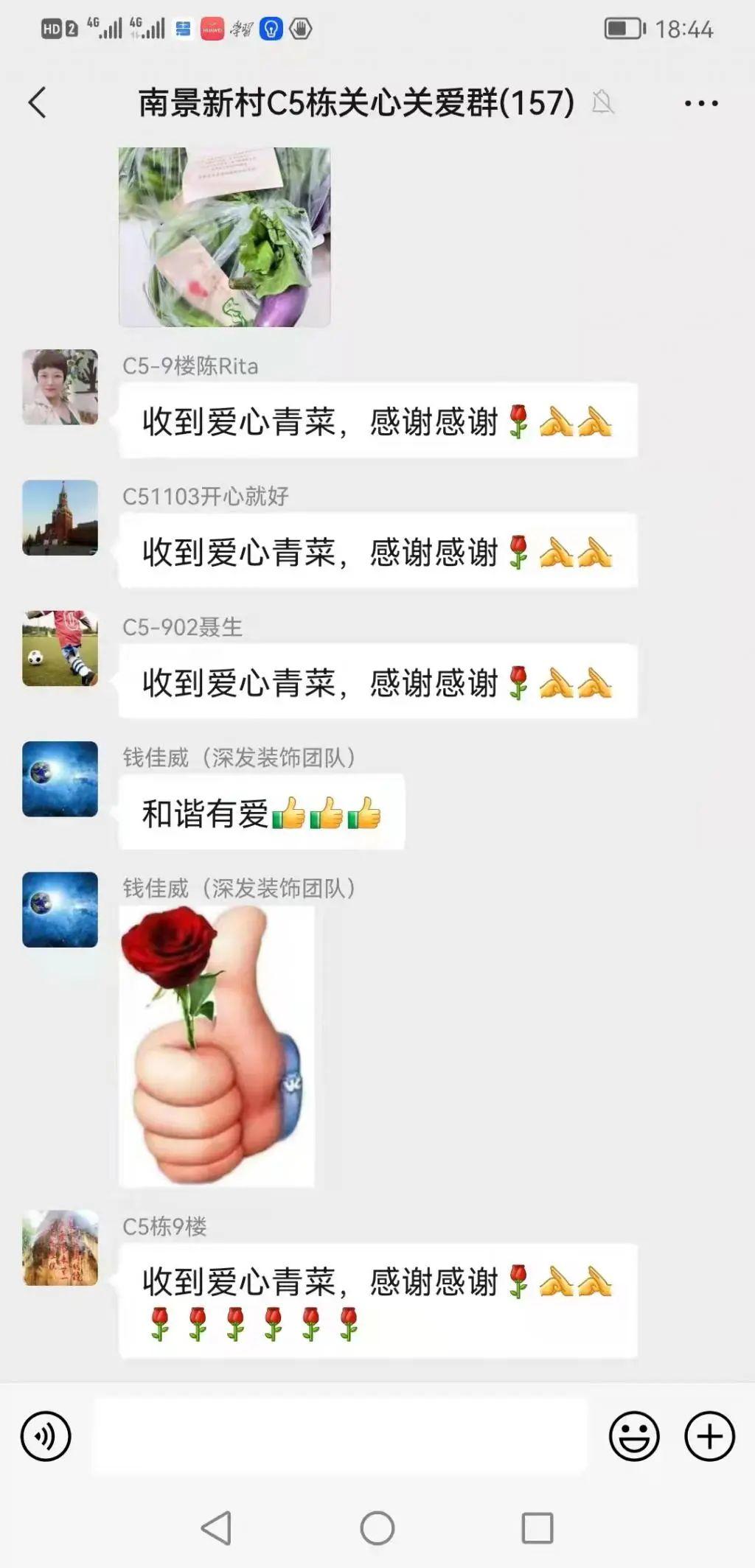The image size is (755, 1568).
Task: Open C5-902聂生's profile avatar
Action: click(60, 648)
